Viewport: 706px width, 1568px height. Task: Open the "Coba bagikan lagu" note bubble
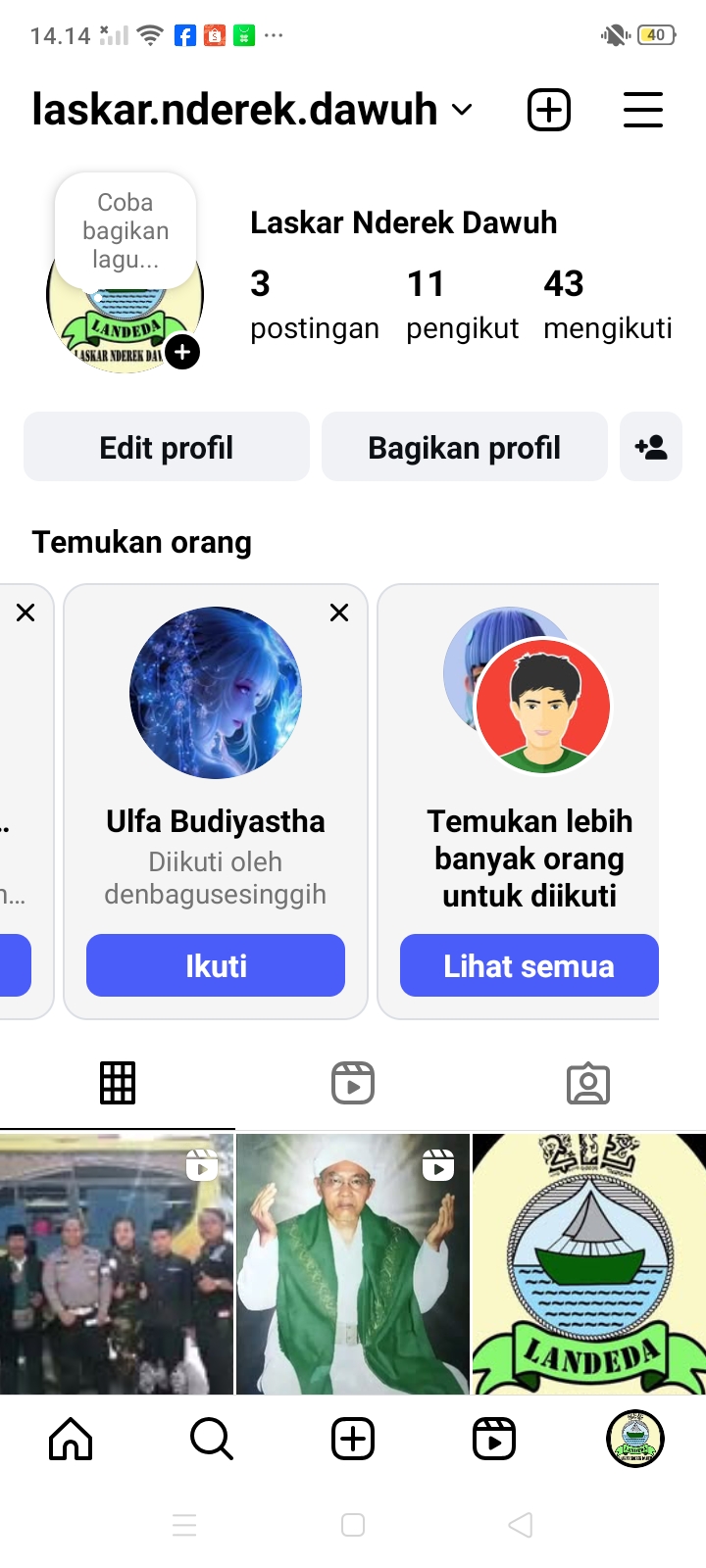click(126, 231)
